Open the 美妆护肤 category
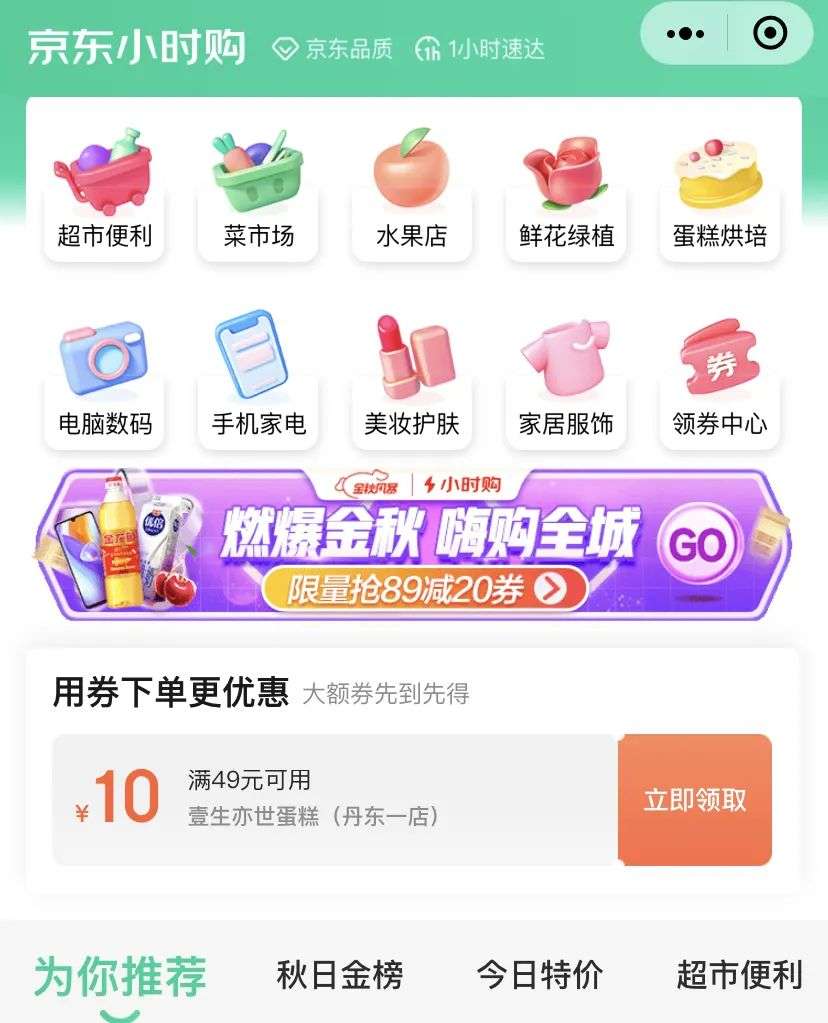 412,382
